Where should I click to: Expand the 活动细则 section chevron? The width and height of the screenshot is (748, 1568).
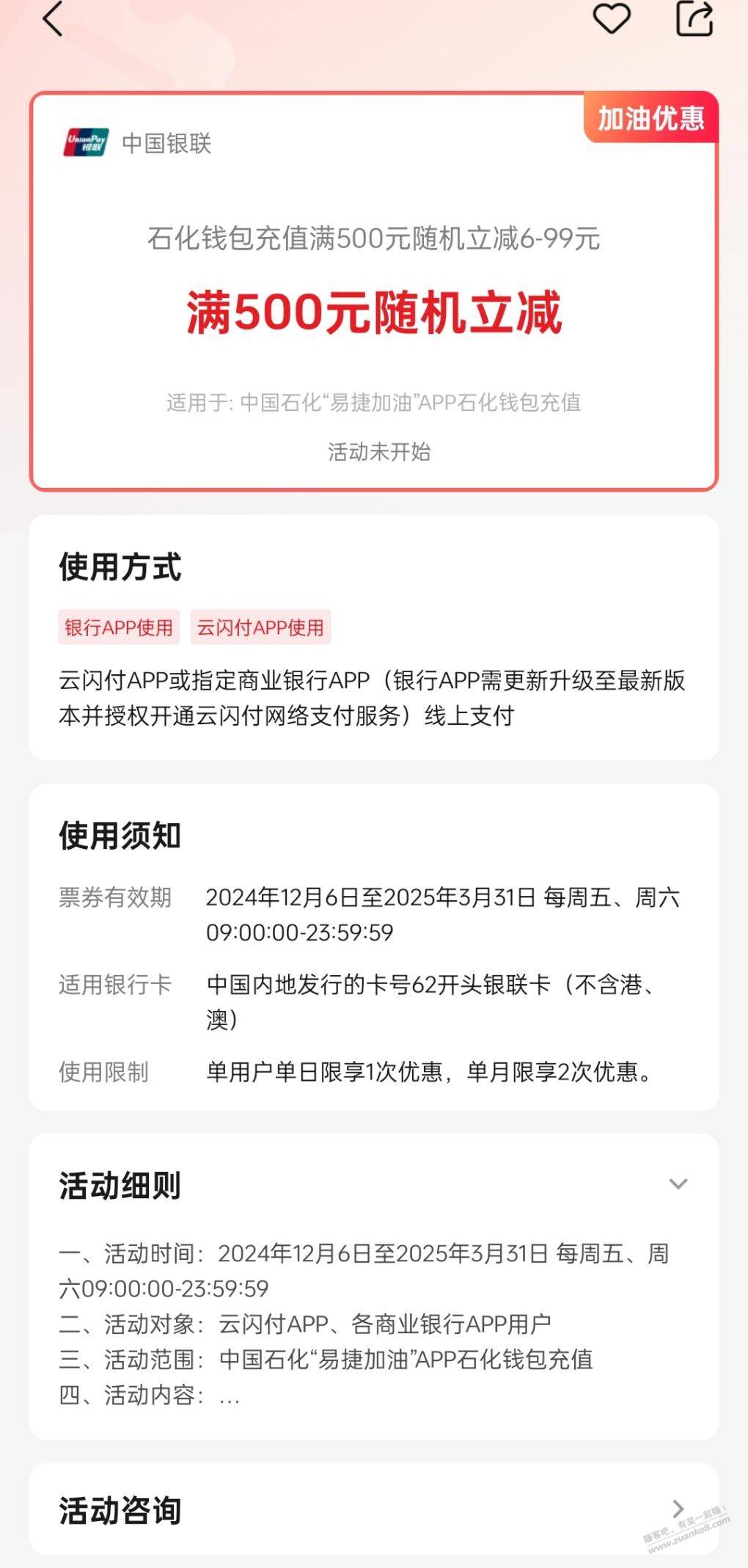click(678, 1184)
